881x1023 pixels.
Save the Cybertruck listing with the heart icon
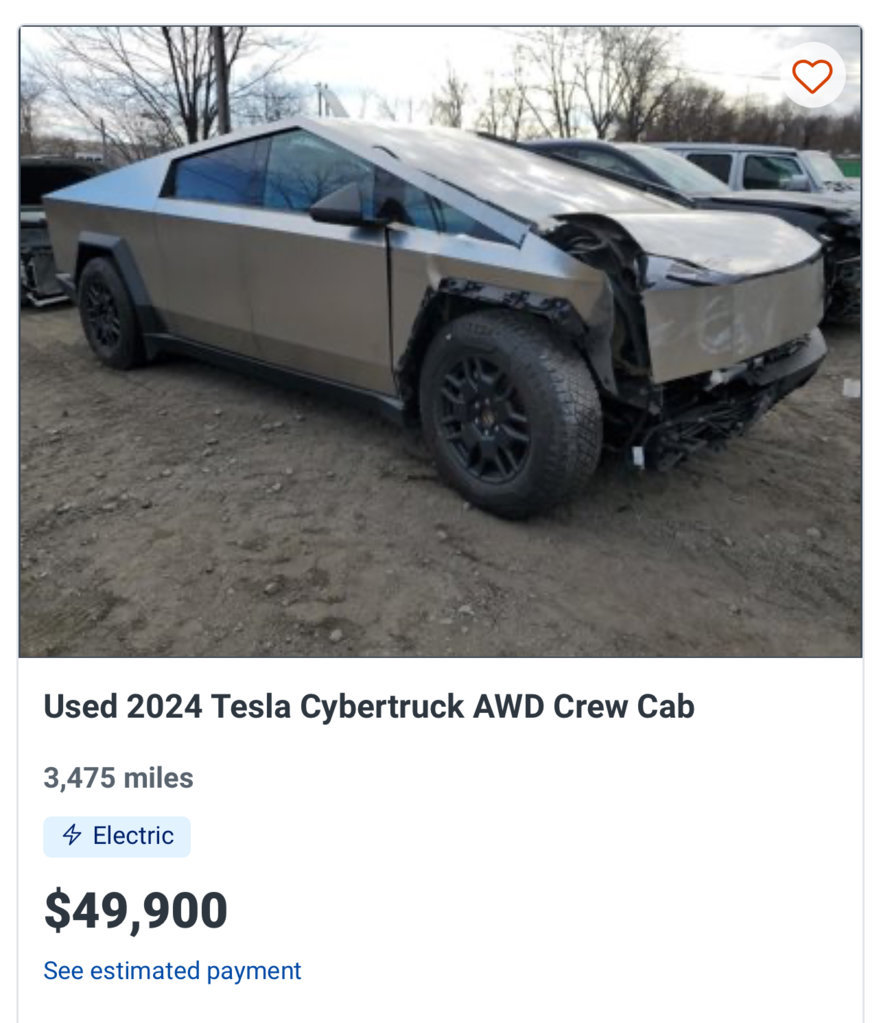pyautogui.click(x=811, y=76)
